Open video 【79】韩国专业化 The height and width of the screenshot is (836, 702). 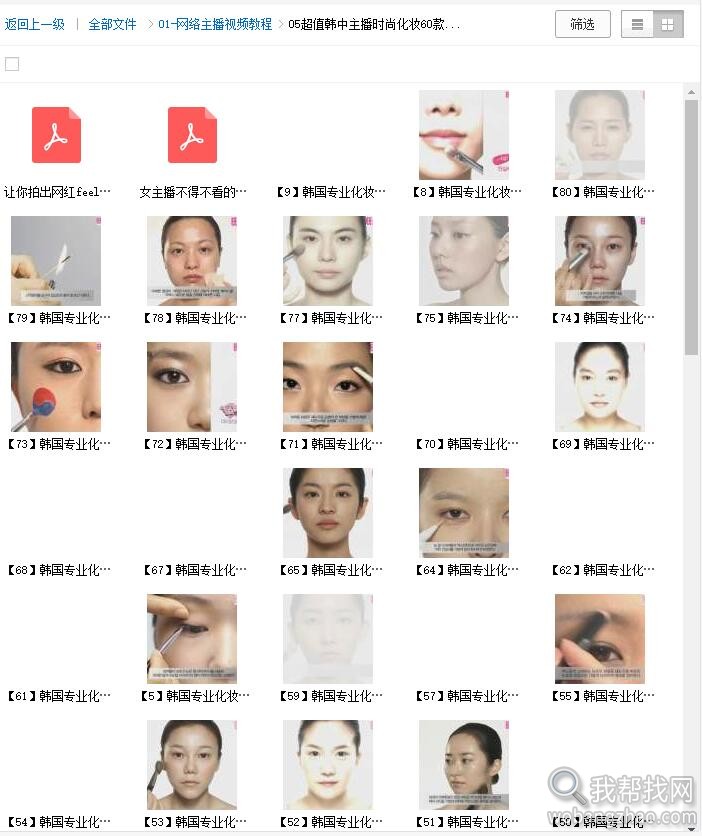pos(56,261)
